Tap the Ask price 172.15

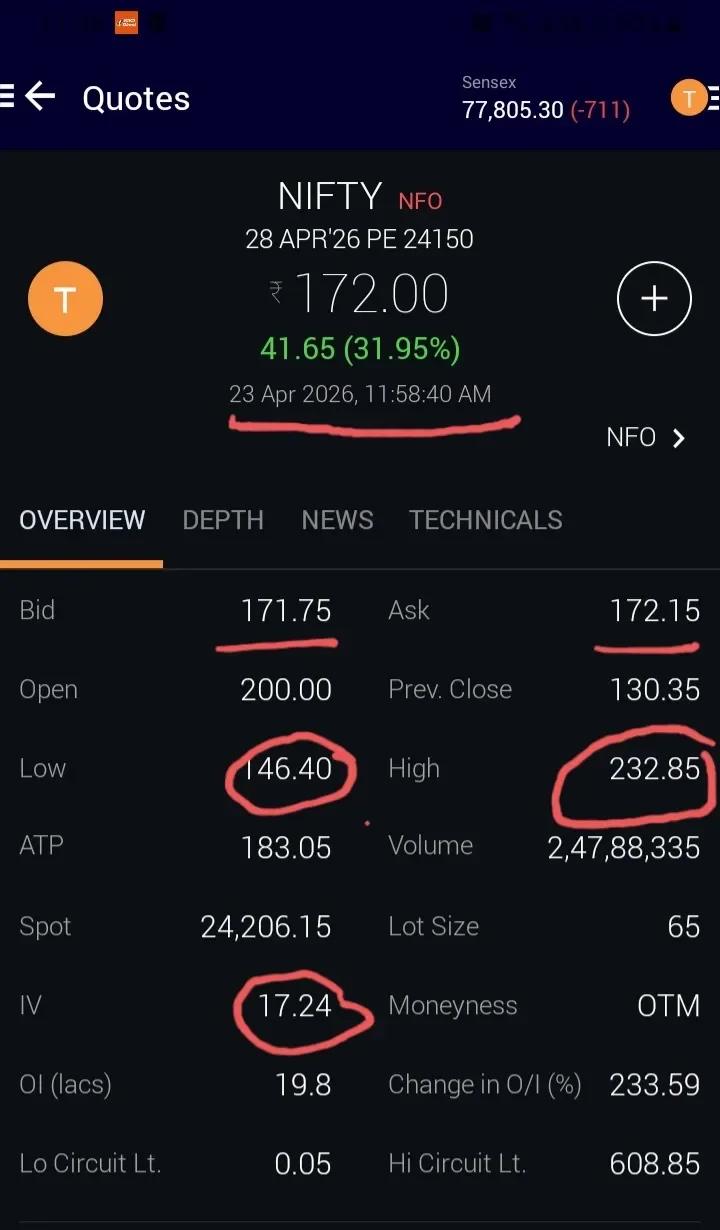(x=656, y=611)
